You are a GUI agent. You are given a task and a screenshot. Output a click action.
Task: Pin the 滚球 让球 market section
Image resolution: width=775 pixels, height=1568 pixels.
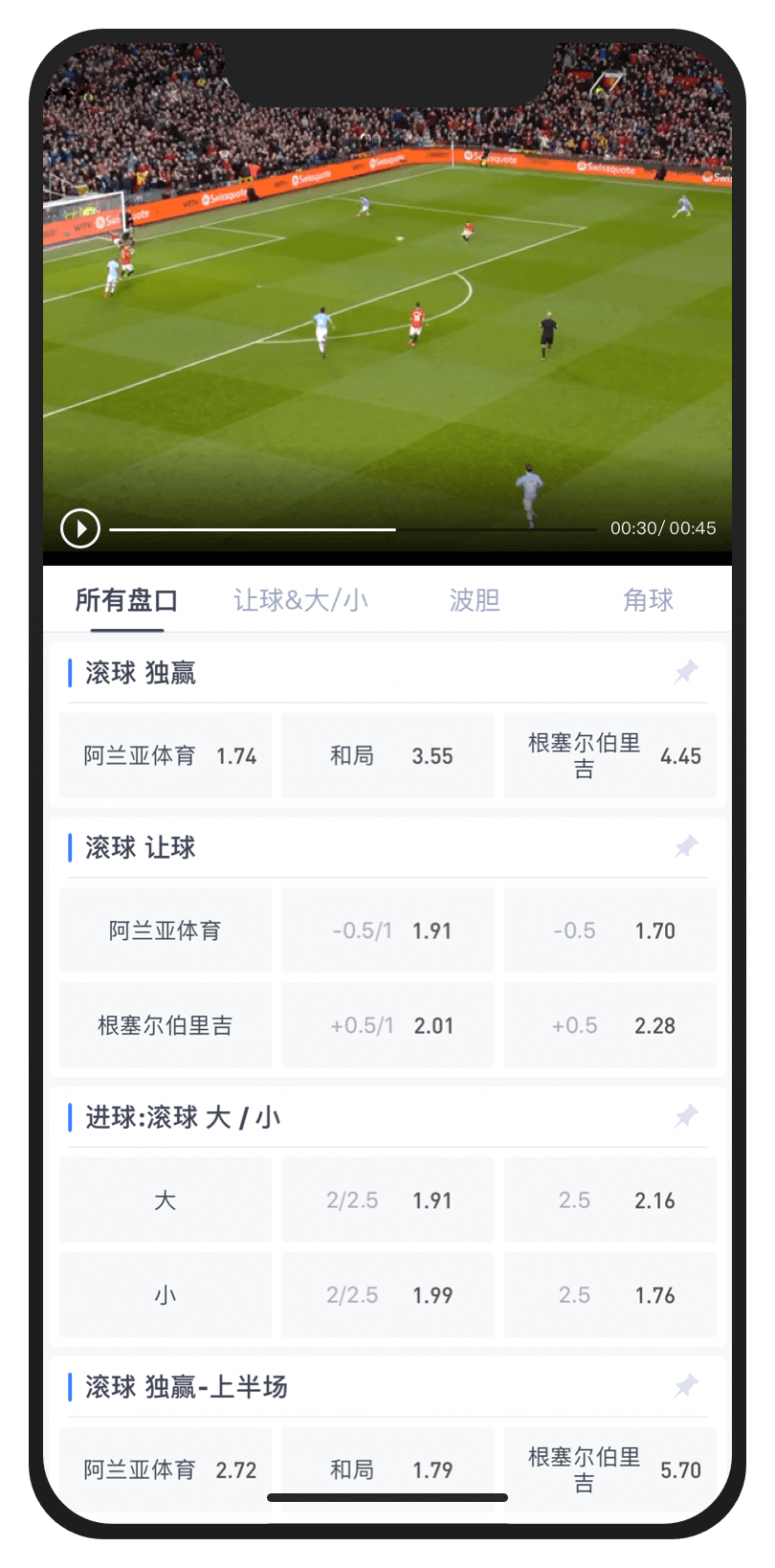(x=685, y=847)
